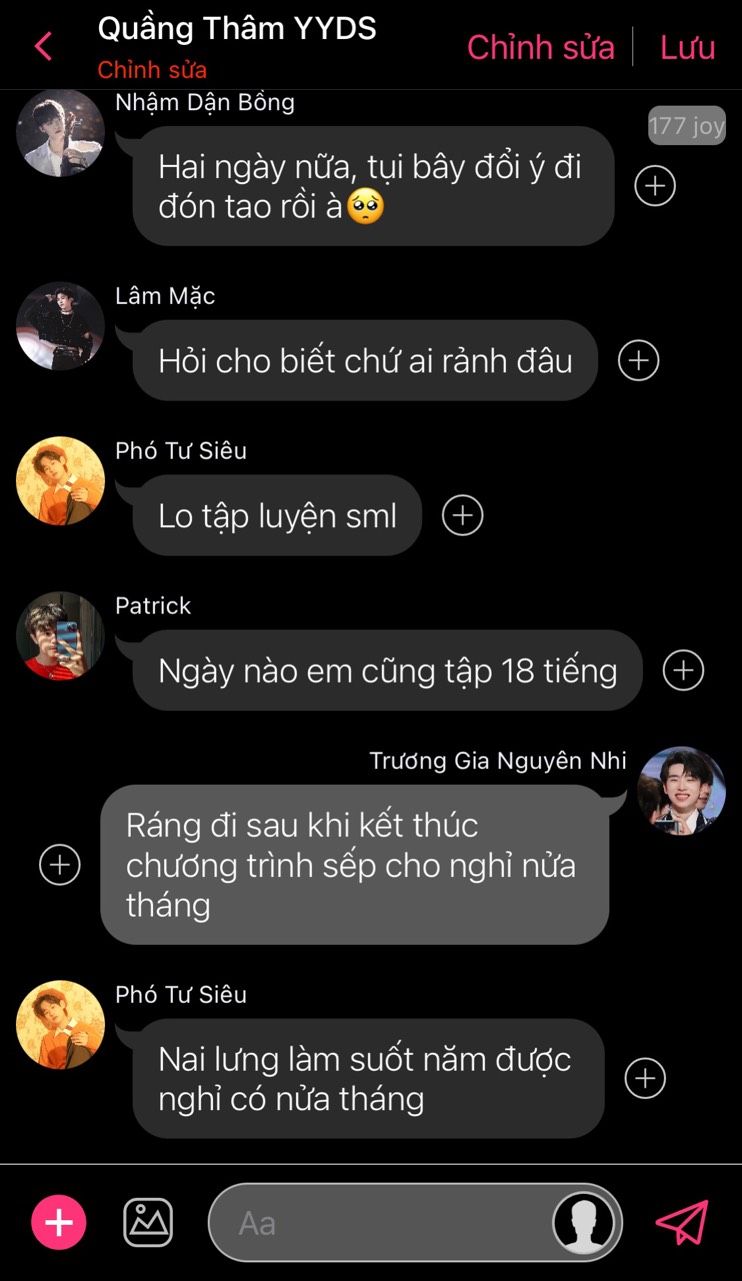Viewport: 742px width, 1281px height.
Task: Open Nhậm Dận Bồng's avatar
Action: click(60, 133)
